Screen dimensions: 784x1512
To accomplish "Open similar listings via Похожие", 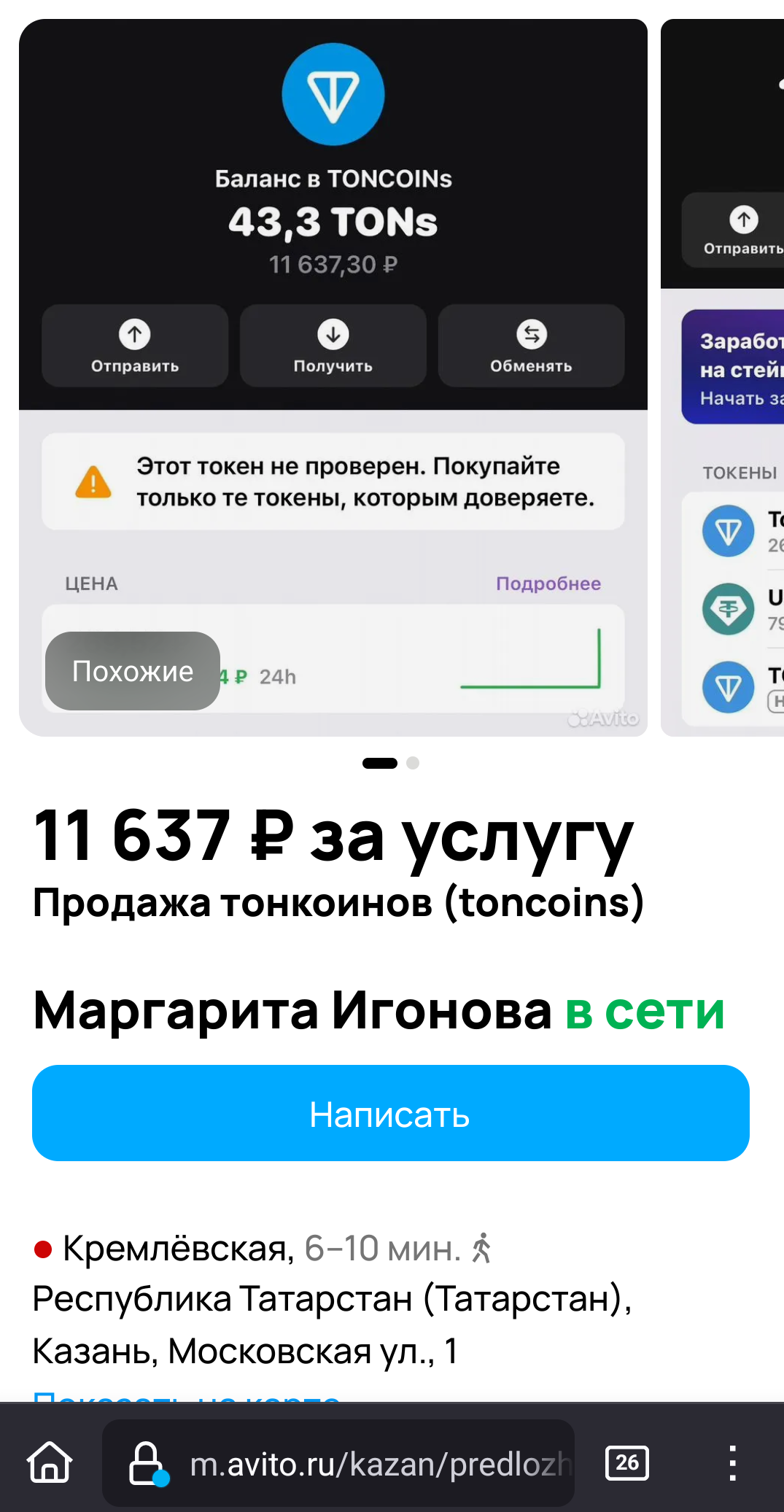I will point(133,671).
